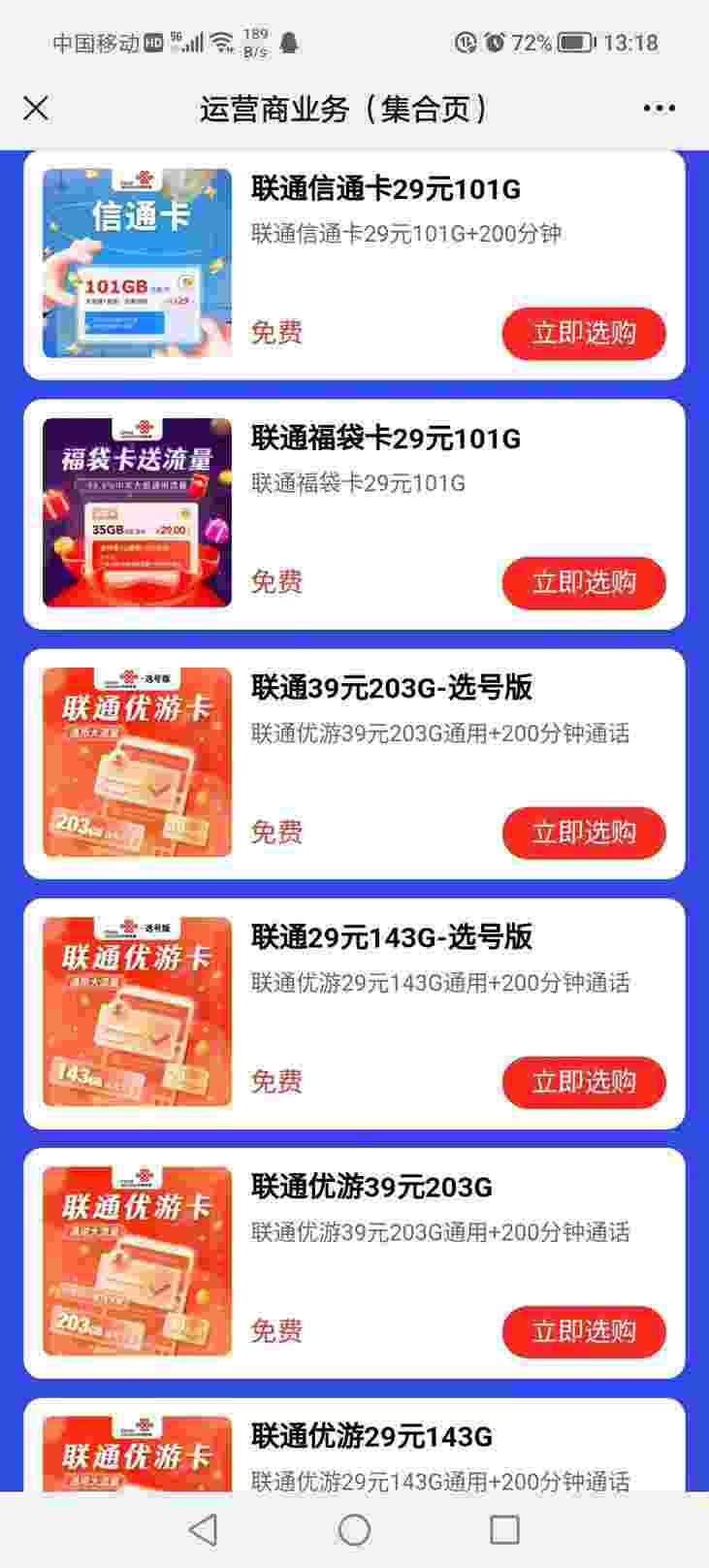Screen dimensions: 709x1568
Task: Go to the home screen
Action: point(354,1530)
